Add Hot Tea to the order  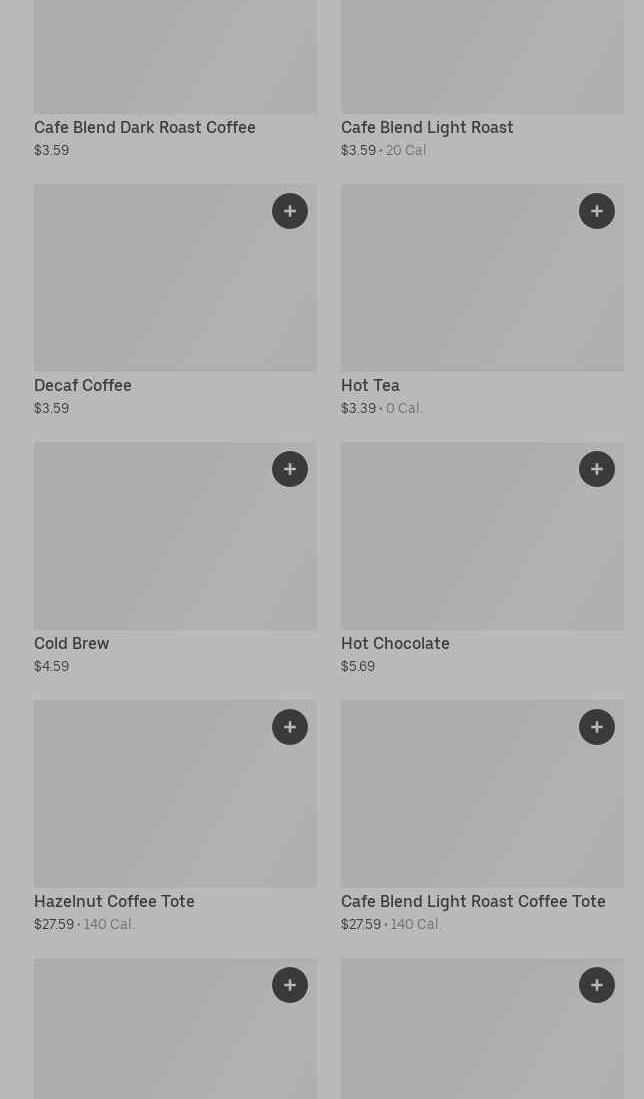pyautogui.click(x=597, y=211)
